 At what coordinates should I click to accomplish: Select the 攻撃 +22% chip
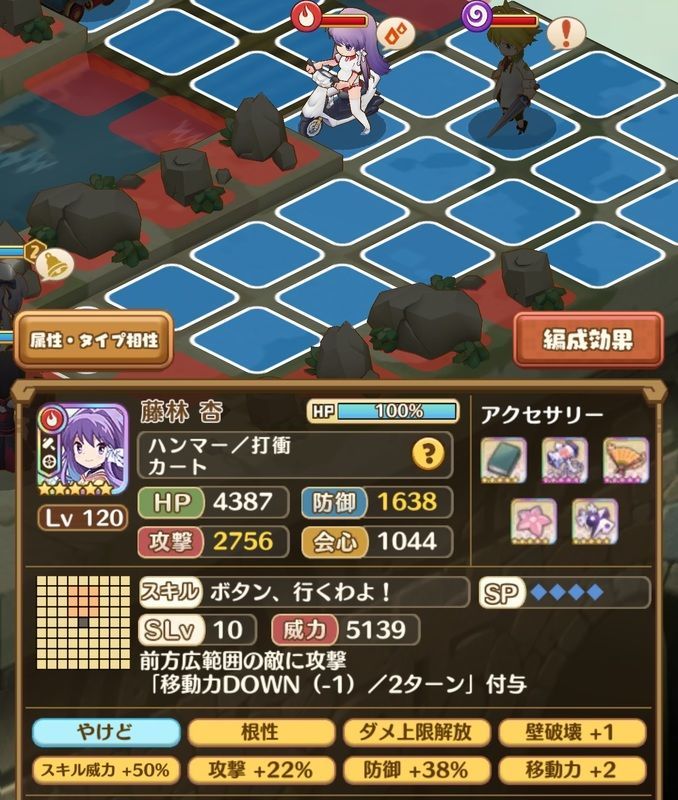[261, 769]
